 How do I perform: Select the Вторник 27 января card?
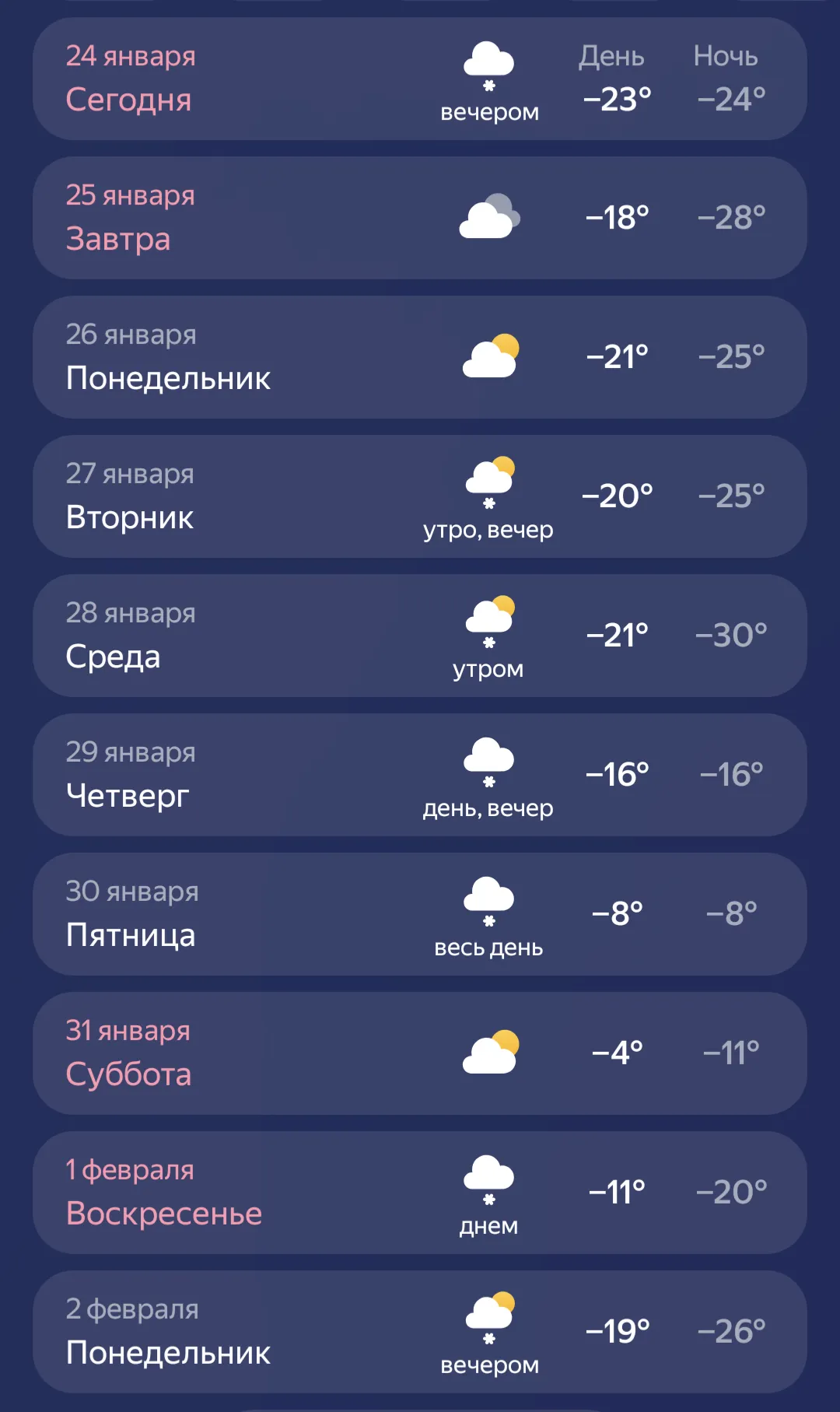tap(420, 496)
